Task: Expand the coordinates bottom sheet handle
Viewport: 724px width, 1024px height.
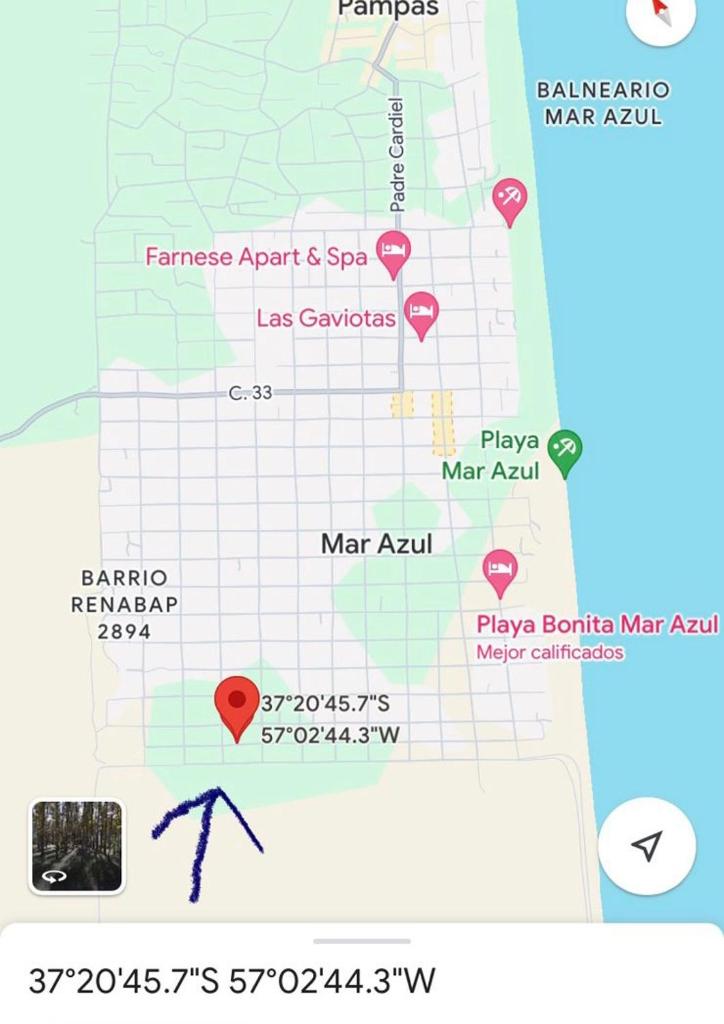Action: (362, 941)
